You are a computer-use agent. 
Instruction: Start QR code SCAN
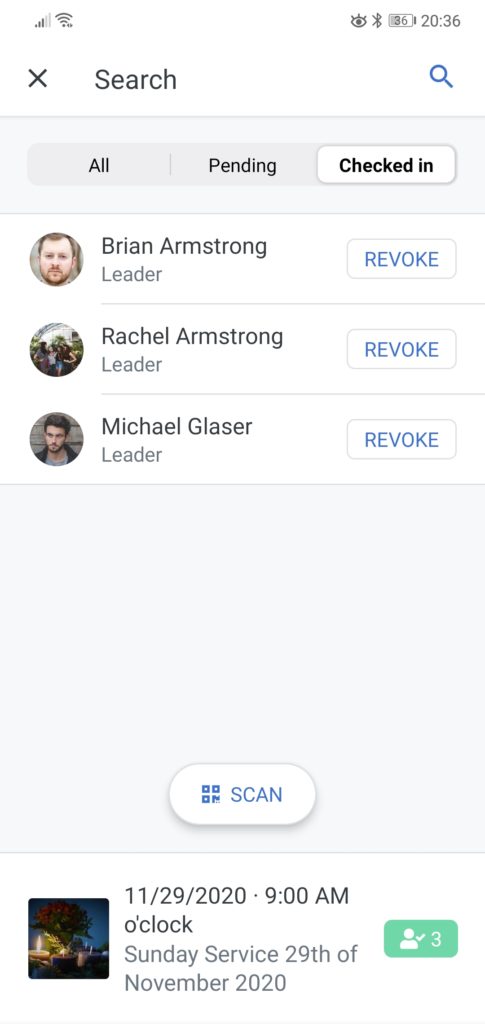point(242,794)
